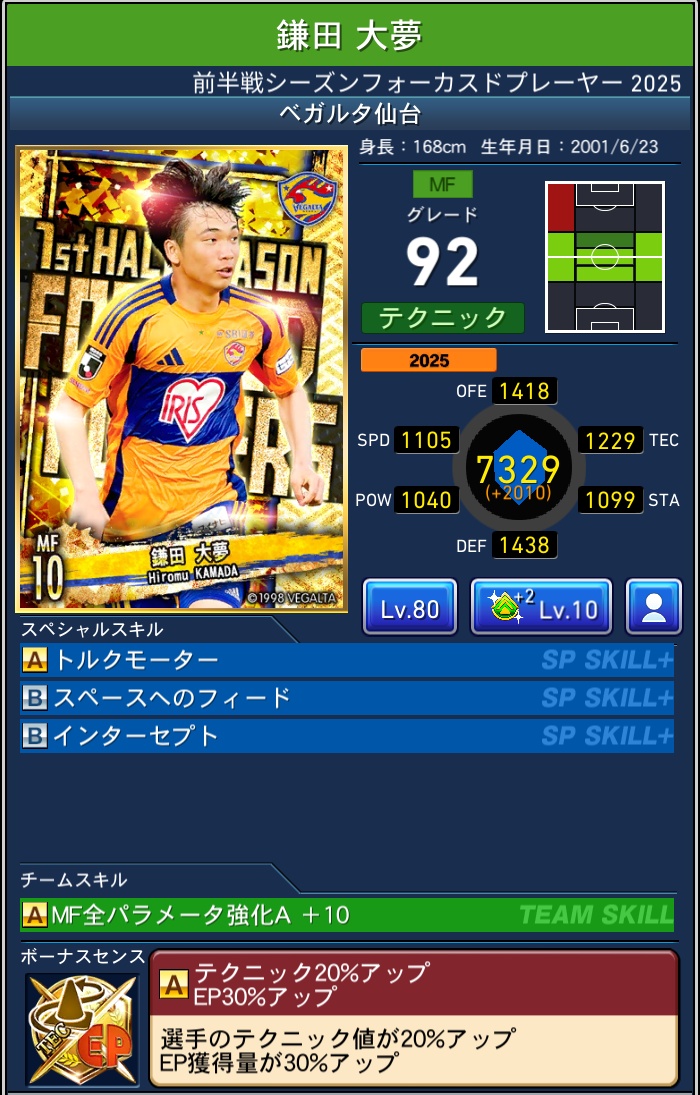Open the スペースへのフィード skill row
The width and height of the screenshot is (700, 1095).
(346, 698)
